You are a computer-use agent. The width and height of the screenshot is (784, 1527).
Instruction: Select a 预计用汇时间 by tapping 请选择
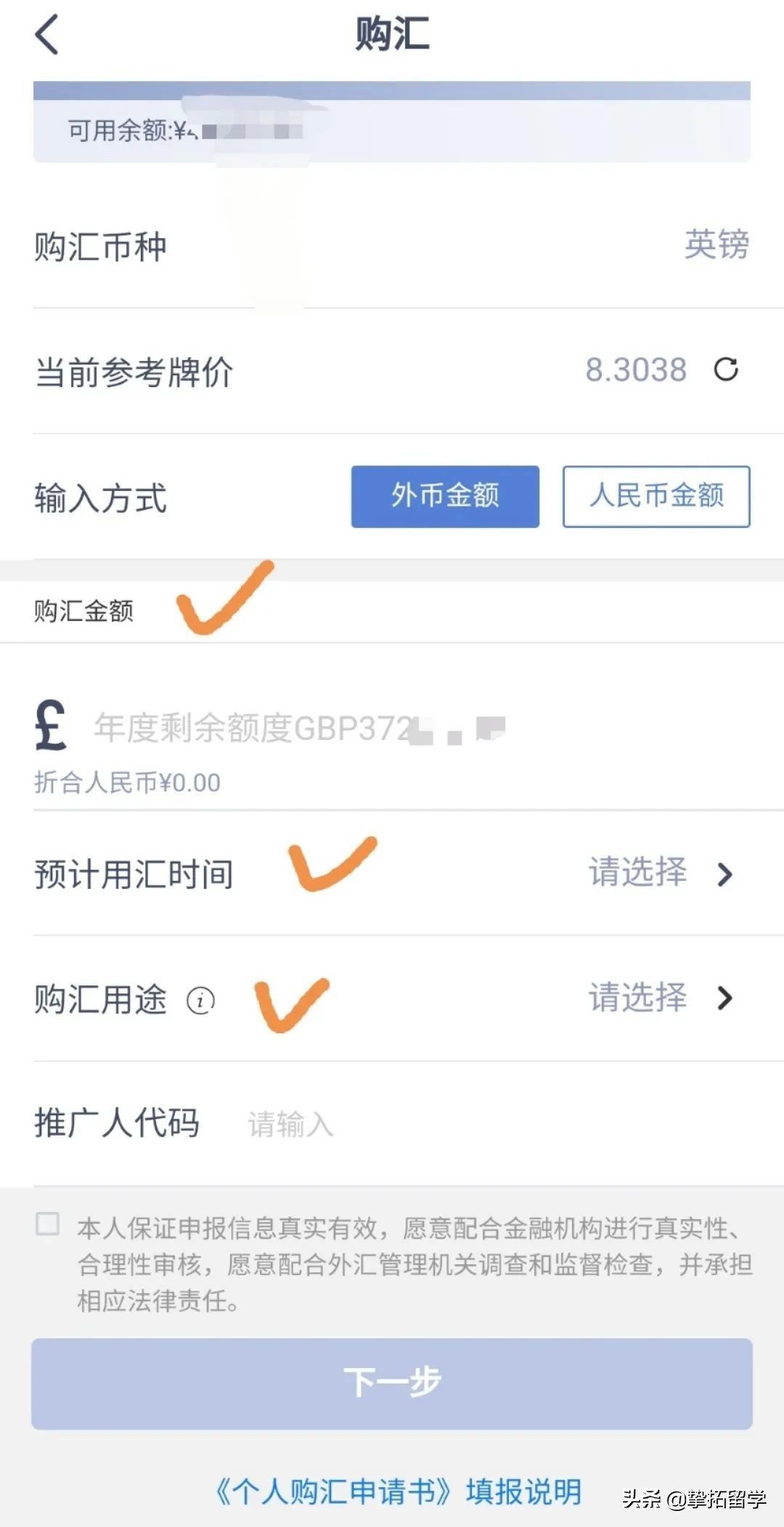(637, 875)
